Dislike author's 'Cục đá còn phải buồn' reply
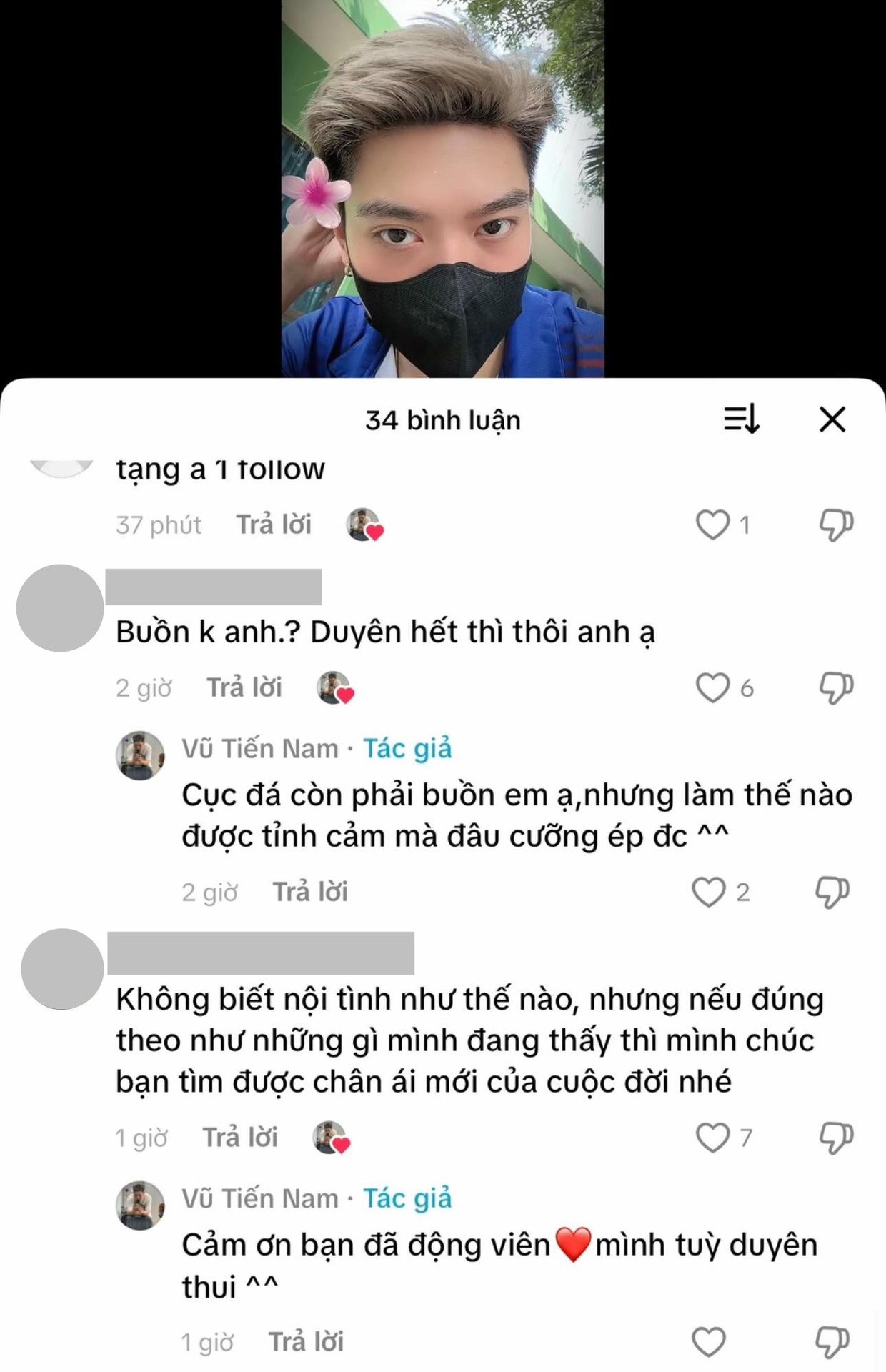The height and width of the screenshot is (1372, 886). pos(832,893)
